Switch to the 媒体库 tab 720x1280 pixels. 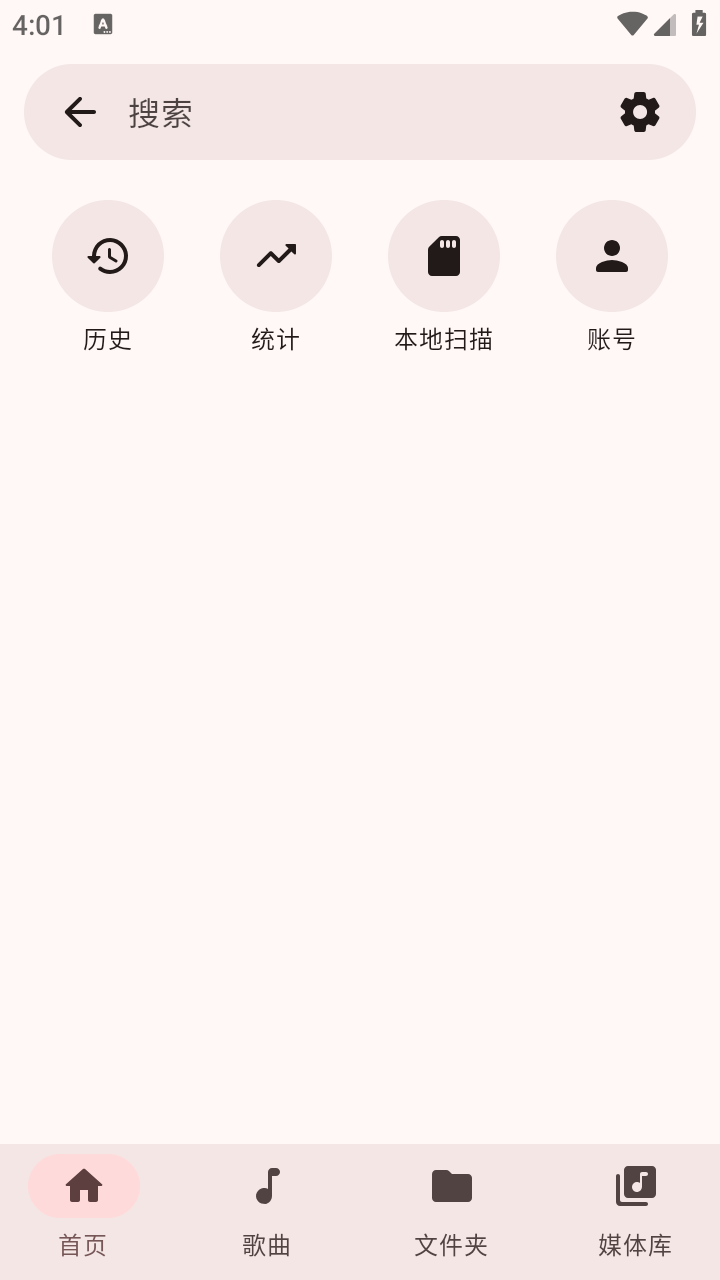pos(636,1210)
